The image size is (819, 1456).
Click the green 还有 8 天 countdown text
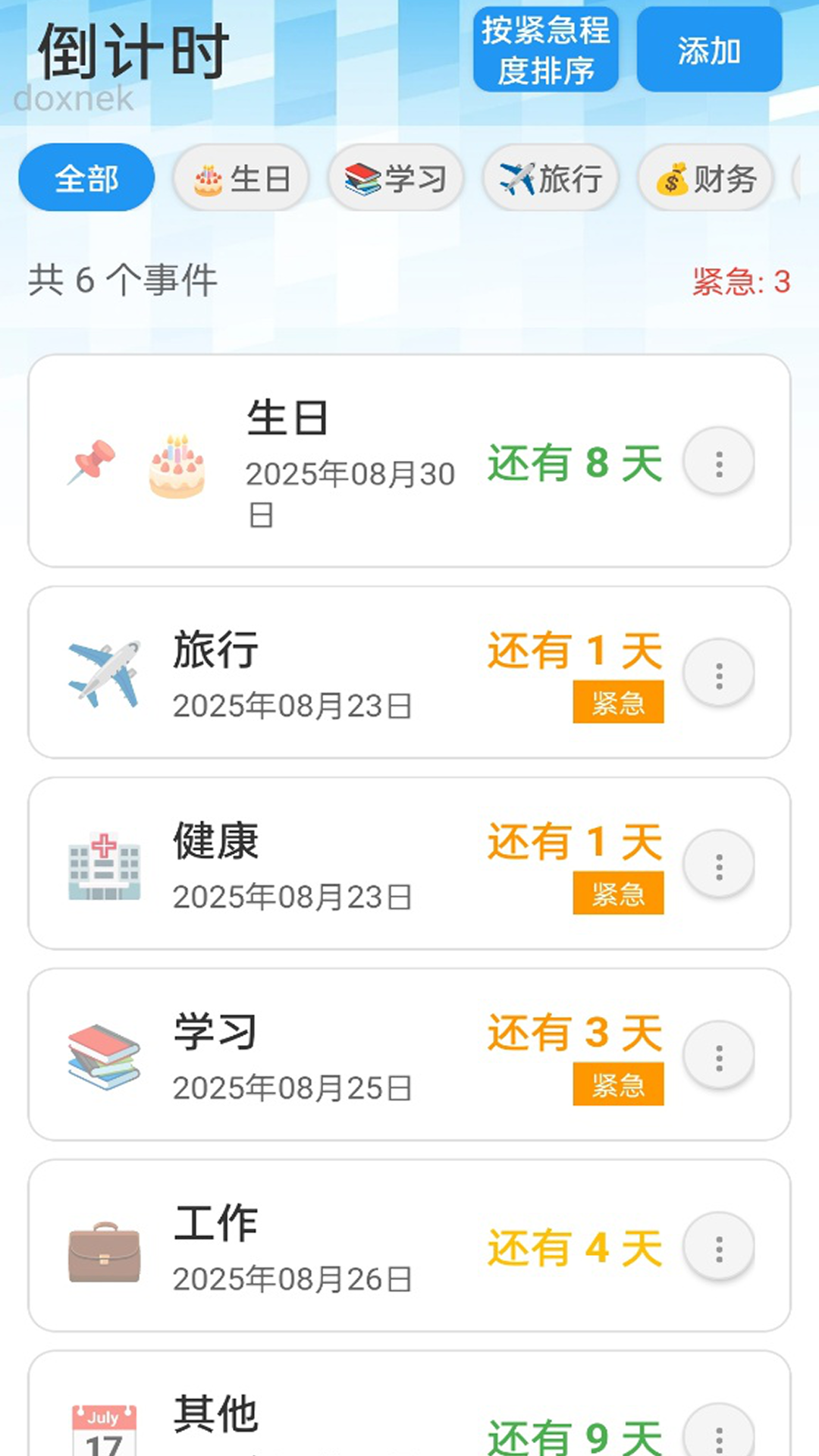pos(575,465)
